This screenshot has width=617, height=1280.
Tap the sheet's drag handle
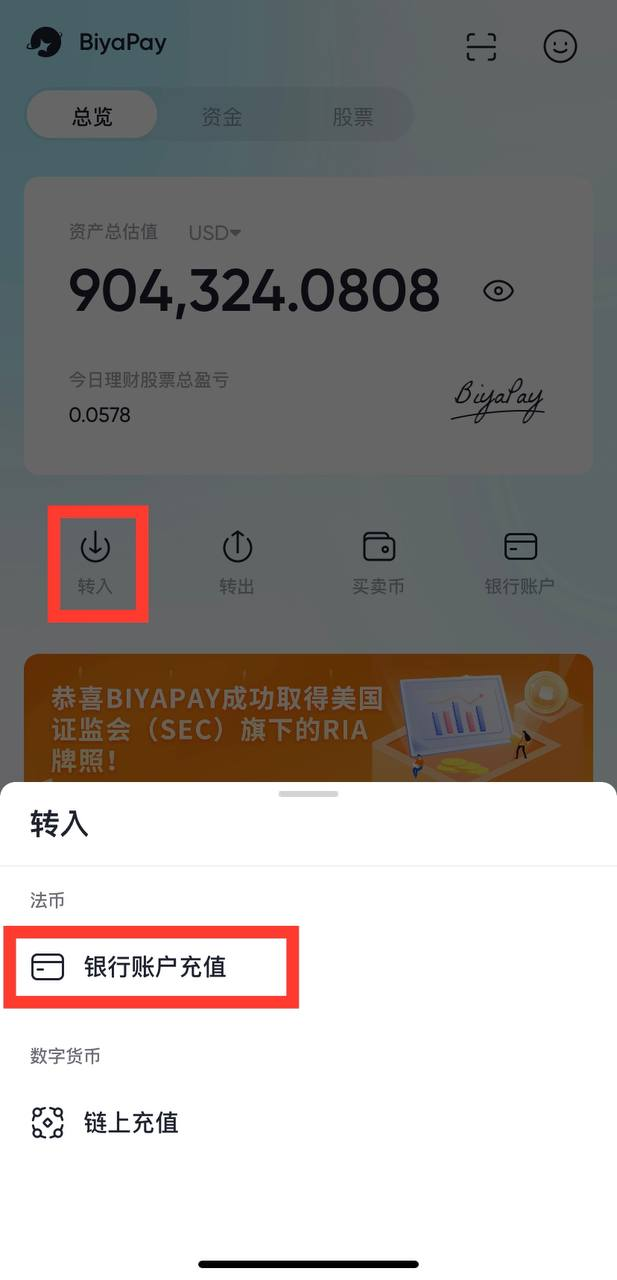pos(308,793)
